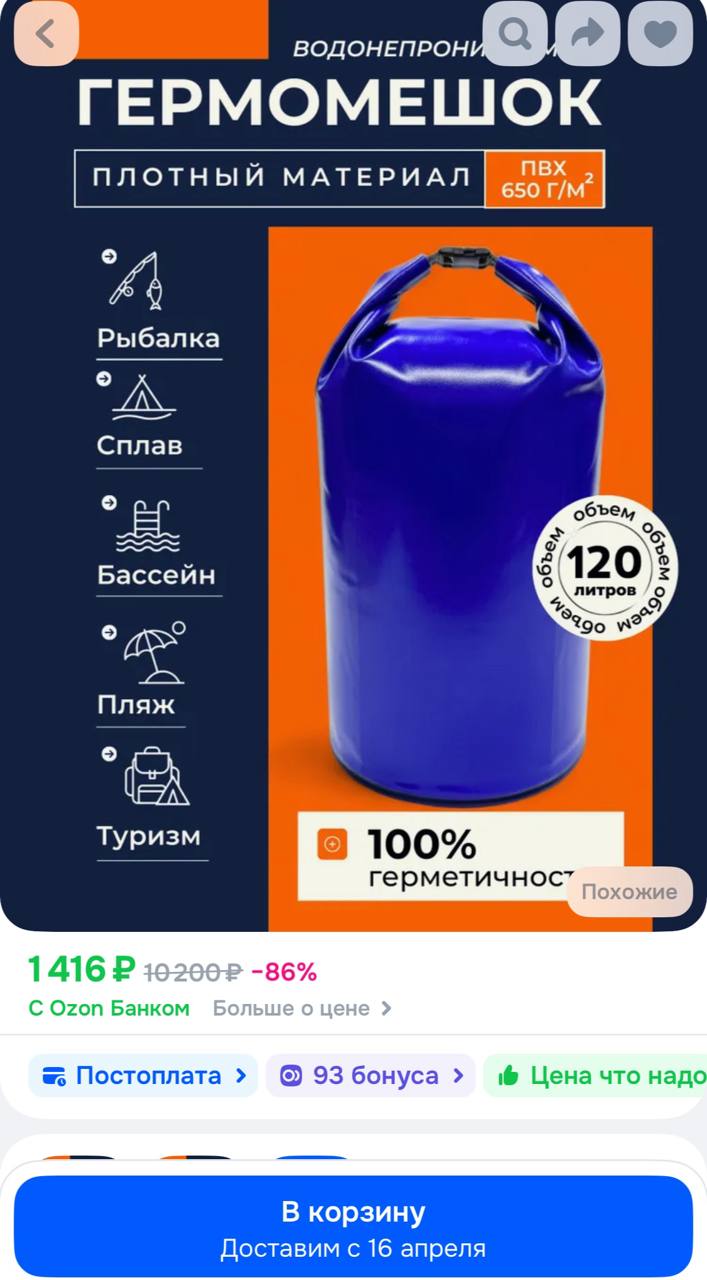Add the product to favorites
This screenshot has width=707, height=1280.
[x=660, y=34]
